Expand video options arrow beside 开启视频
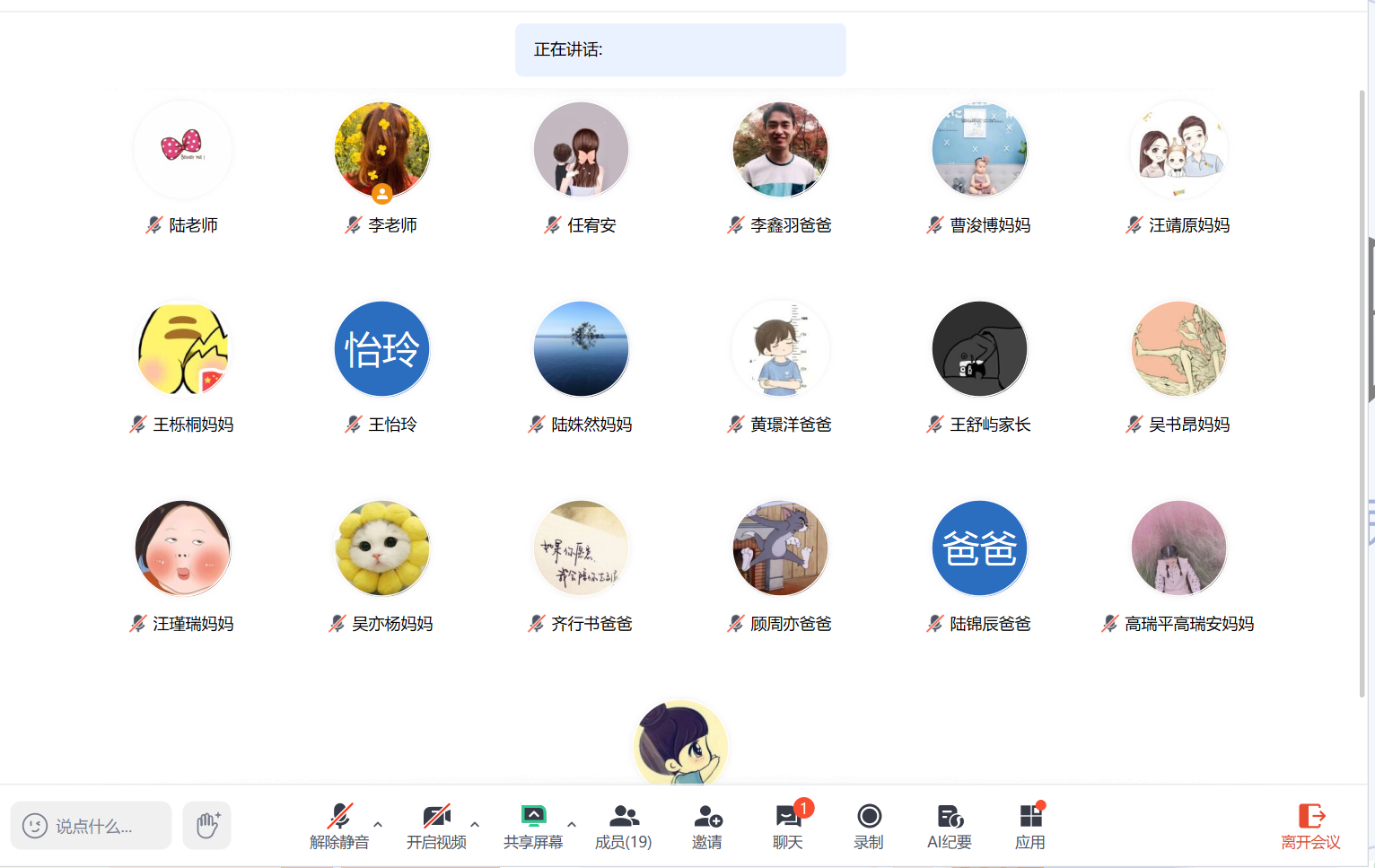Viewport: 1375px width, 868px height. point(475,824)
